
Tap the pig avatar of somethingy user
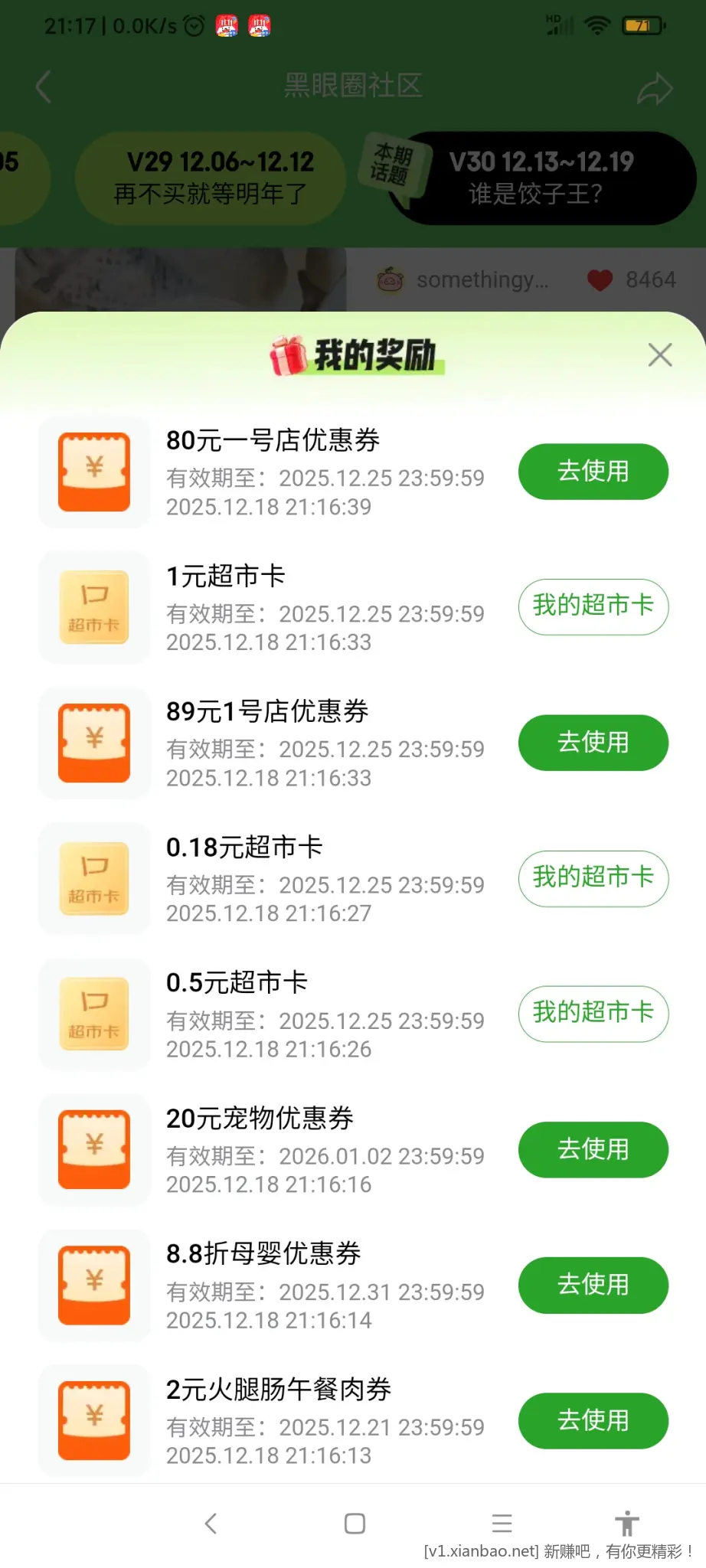tap(389, 280)
